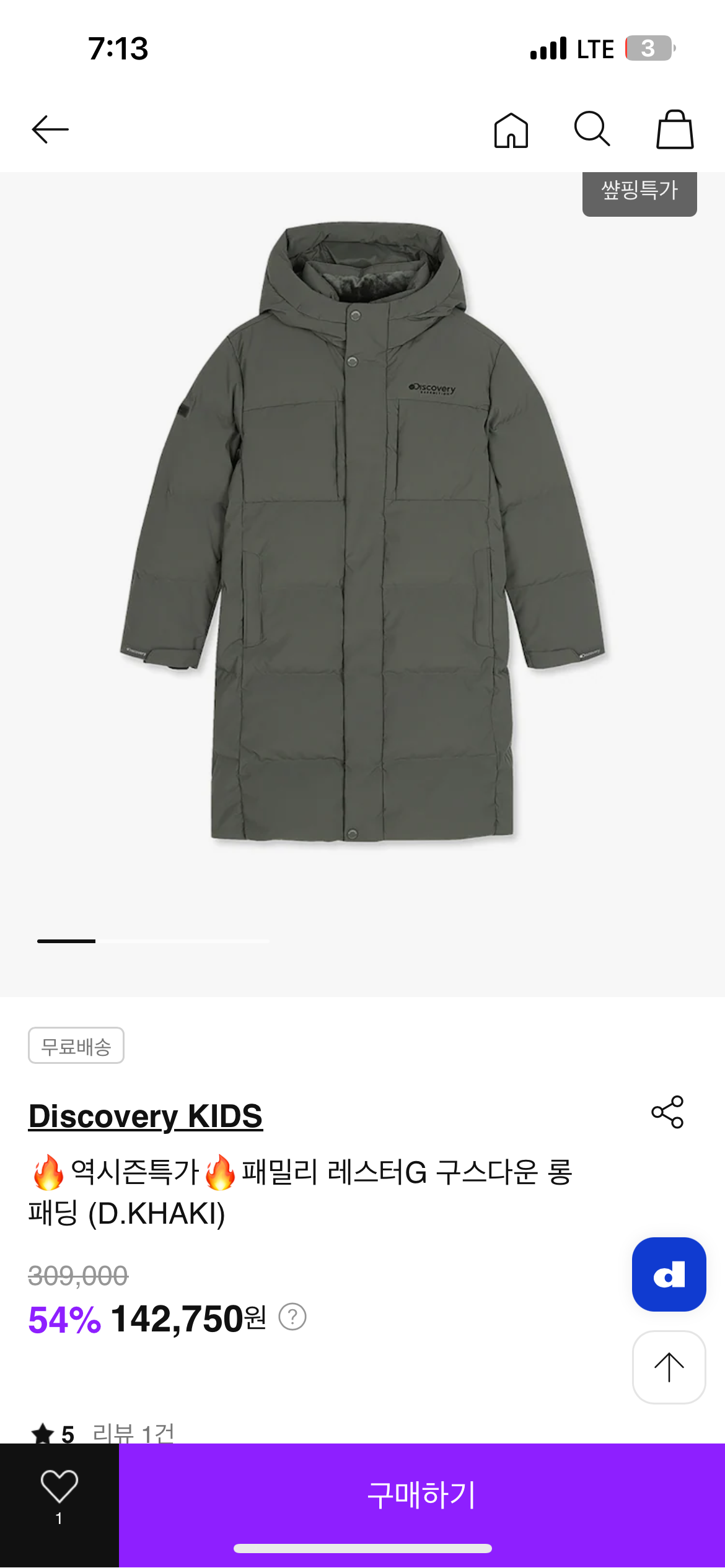
Task: Open the shopping bag cart
Action: pos(675,129)
